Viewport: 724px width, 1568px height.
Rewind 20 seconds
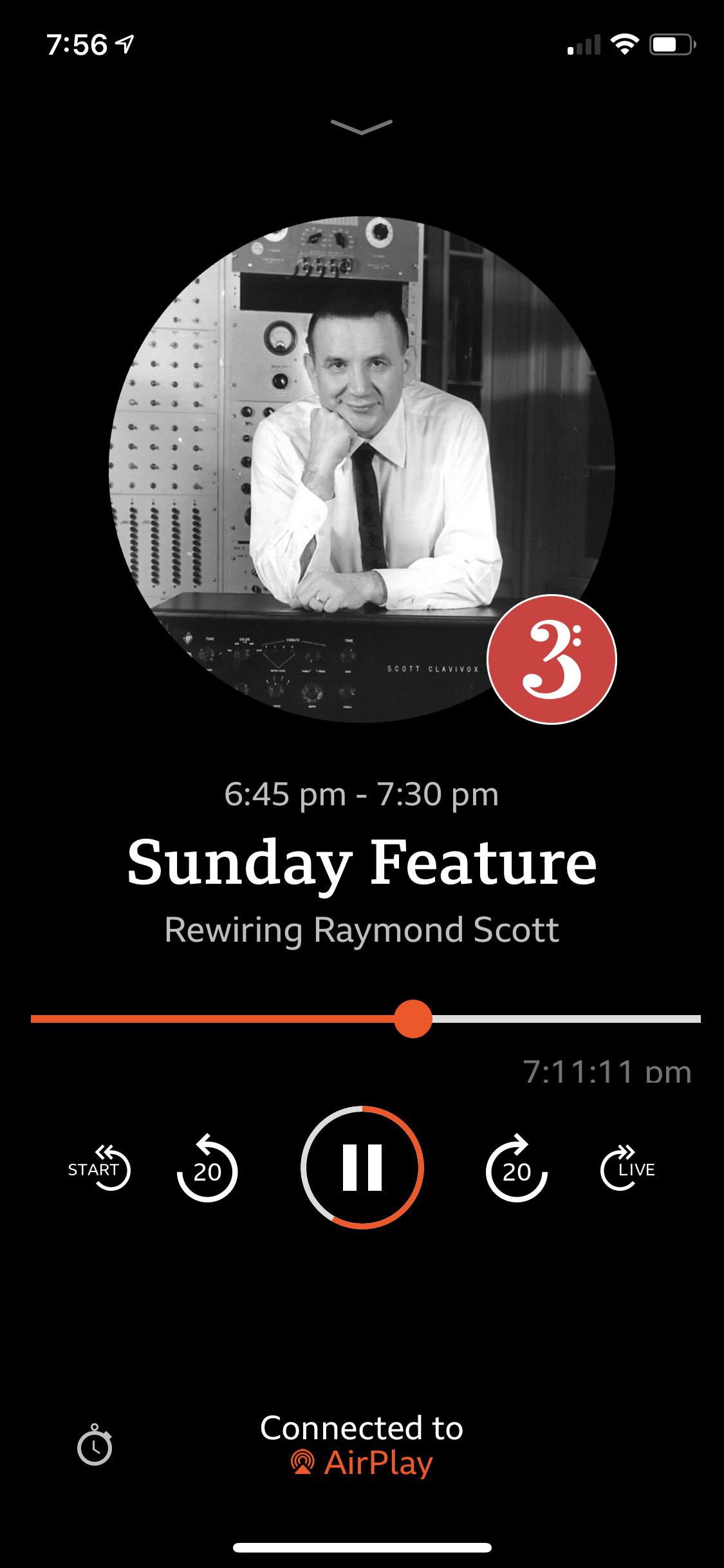click(x=207, y=1168)
